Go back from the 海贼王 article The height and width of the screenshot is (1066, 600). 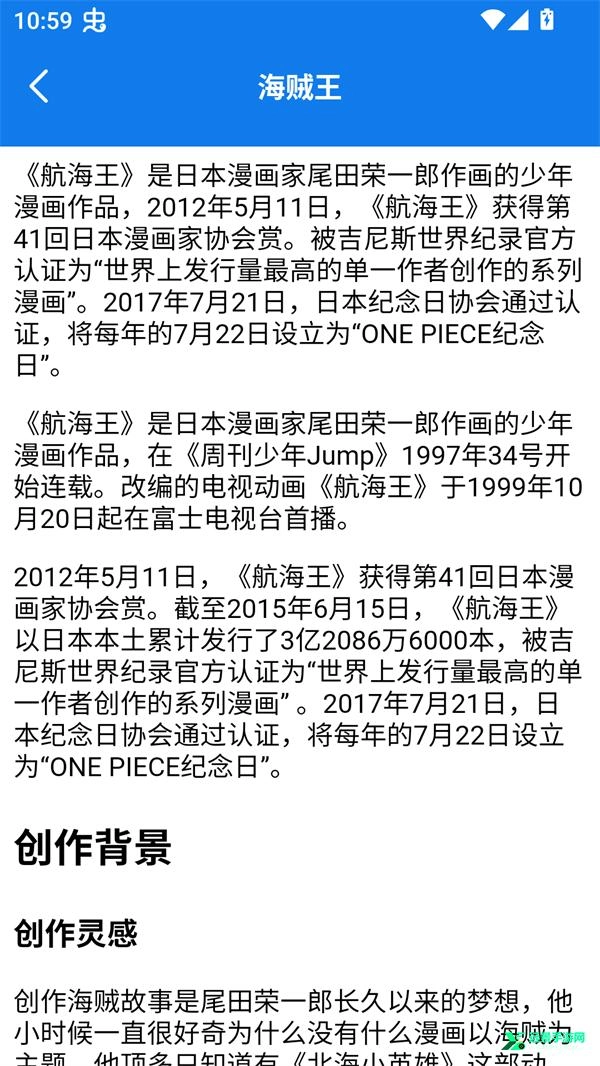pos(39,87)
